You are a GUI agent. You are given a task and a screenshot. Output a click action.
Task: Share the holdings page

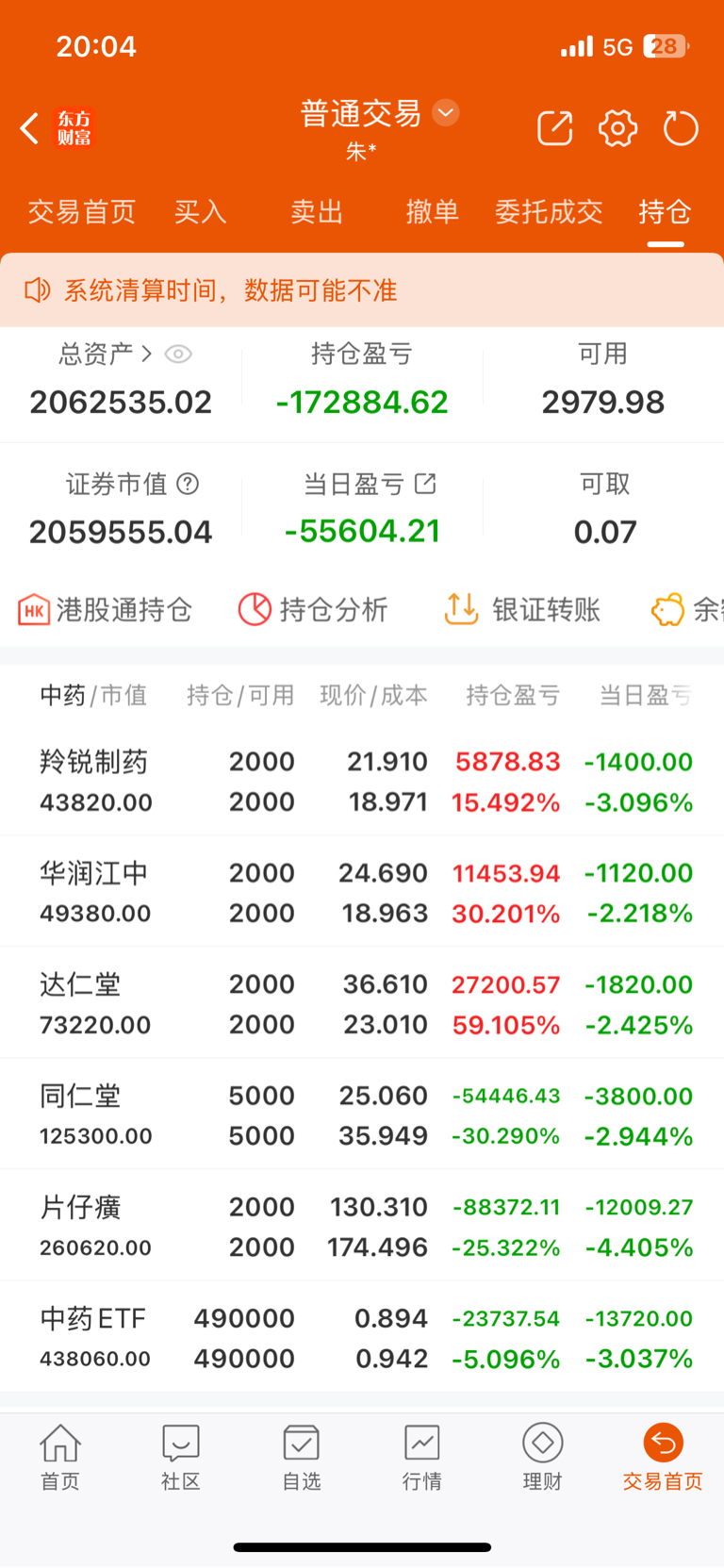tap(554, 128)
